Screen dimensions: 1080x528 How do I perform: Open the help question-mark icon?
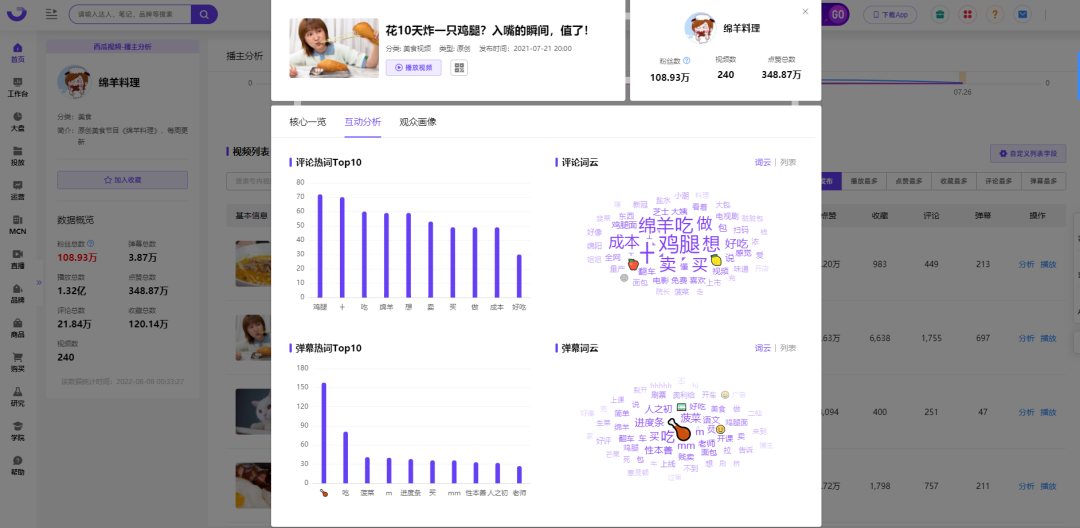coord(994,14)
